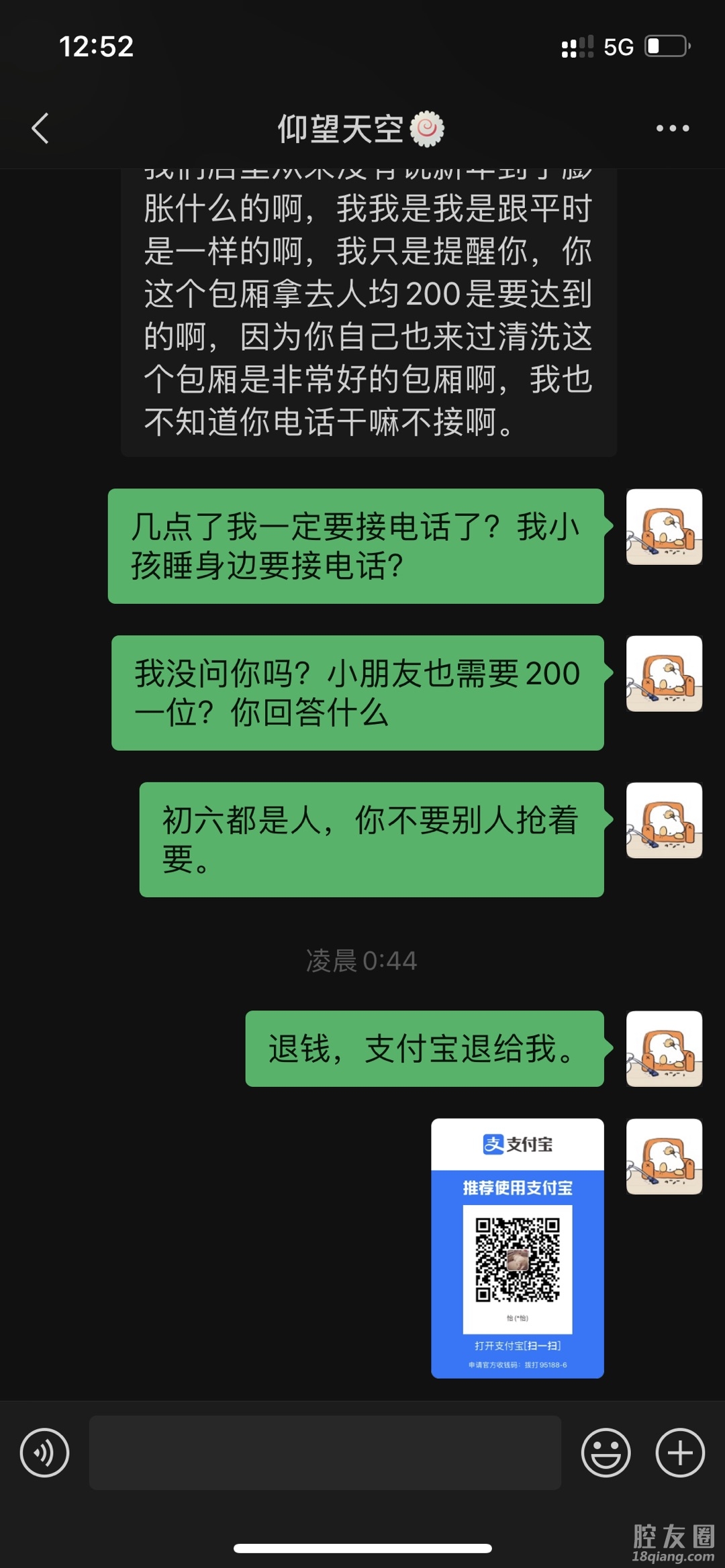This screenshot has height=1568, width=725.
Task: Open the Alipay QR code image message
Action: coord(517,1248)
